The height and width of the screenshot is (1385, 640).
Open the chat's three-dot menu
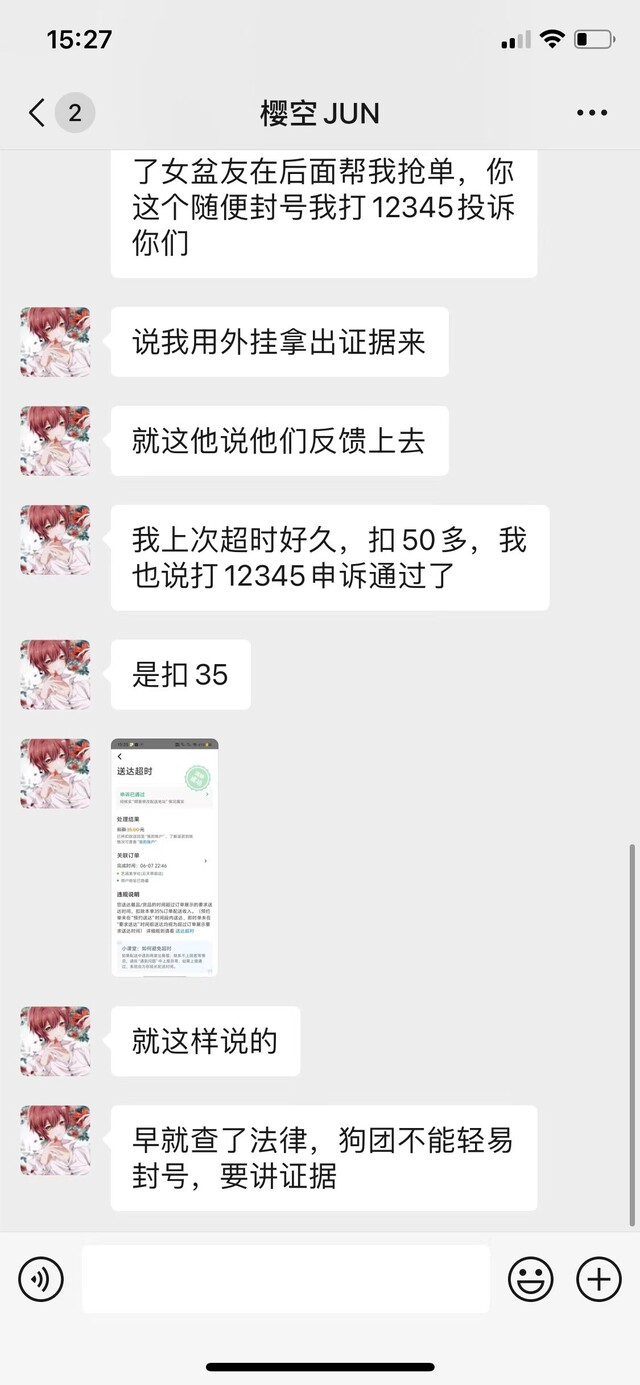click(x=592, y=113)
